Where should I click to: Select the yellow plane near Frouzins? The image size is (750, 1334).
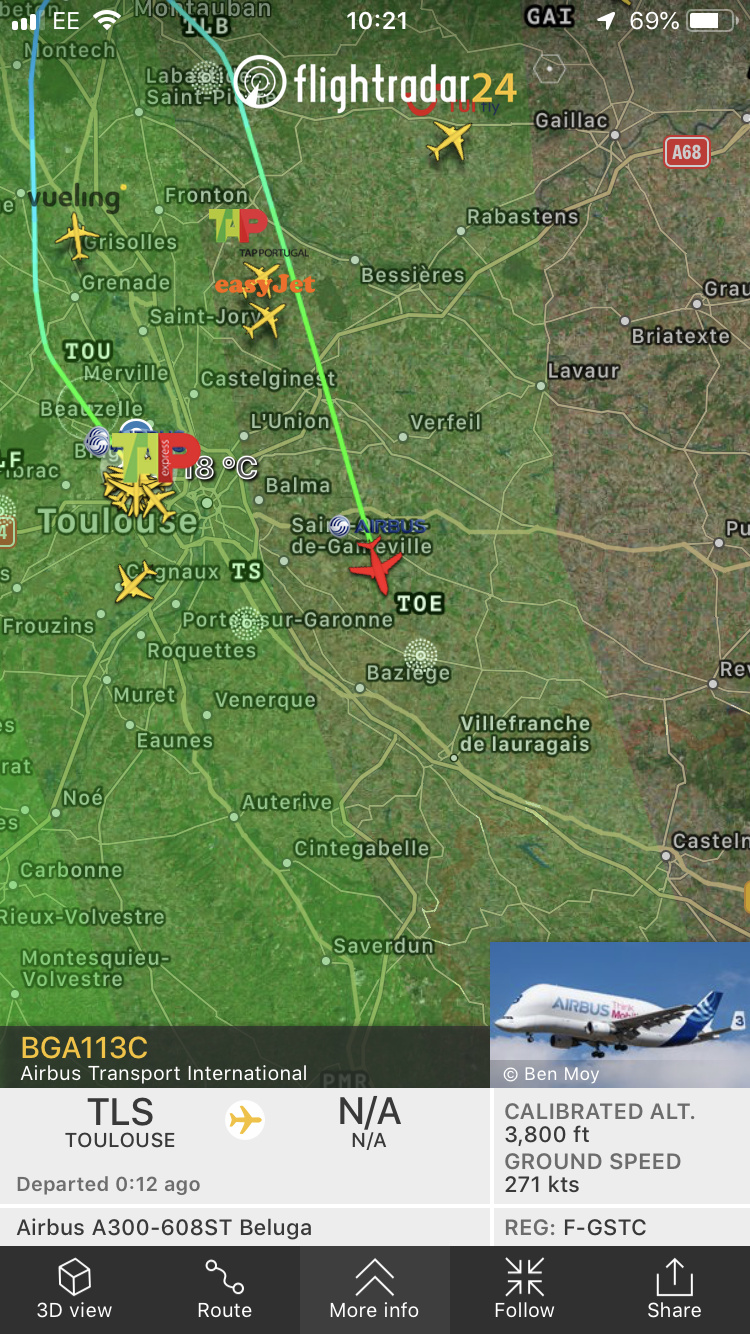[x=135, y=581]
